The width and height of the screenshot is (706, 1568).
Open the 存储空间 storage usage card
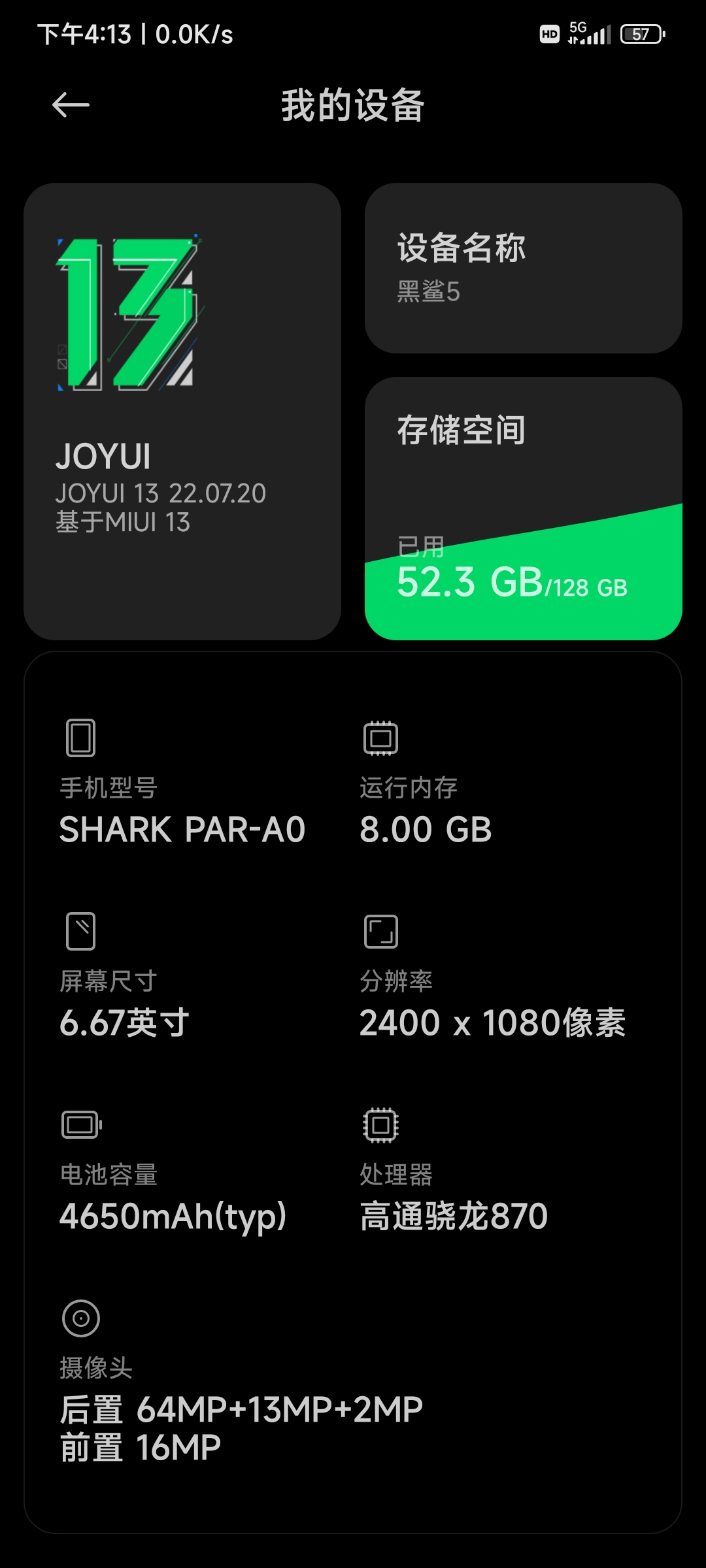coord(523,508)
